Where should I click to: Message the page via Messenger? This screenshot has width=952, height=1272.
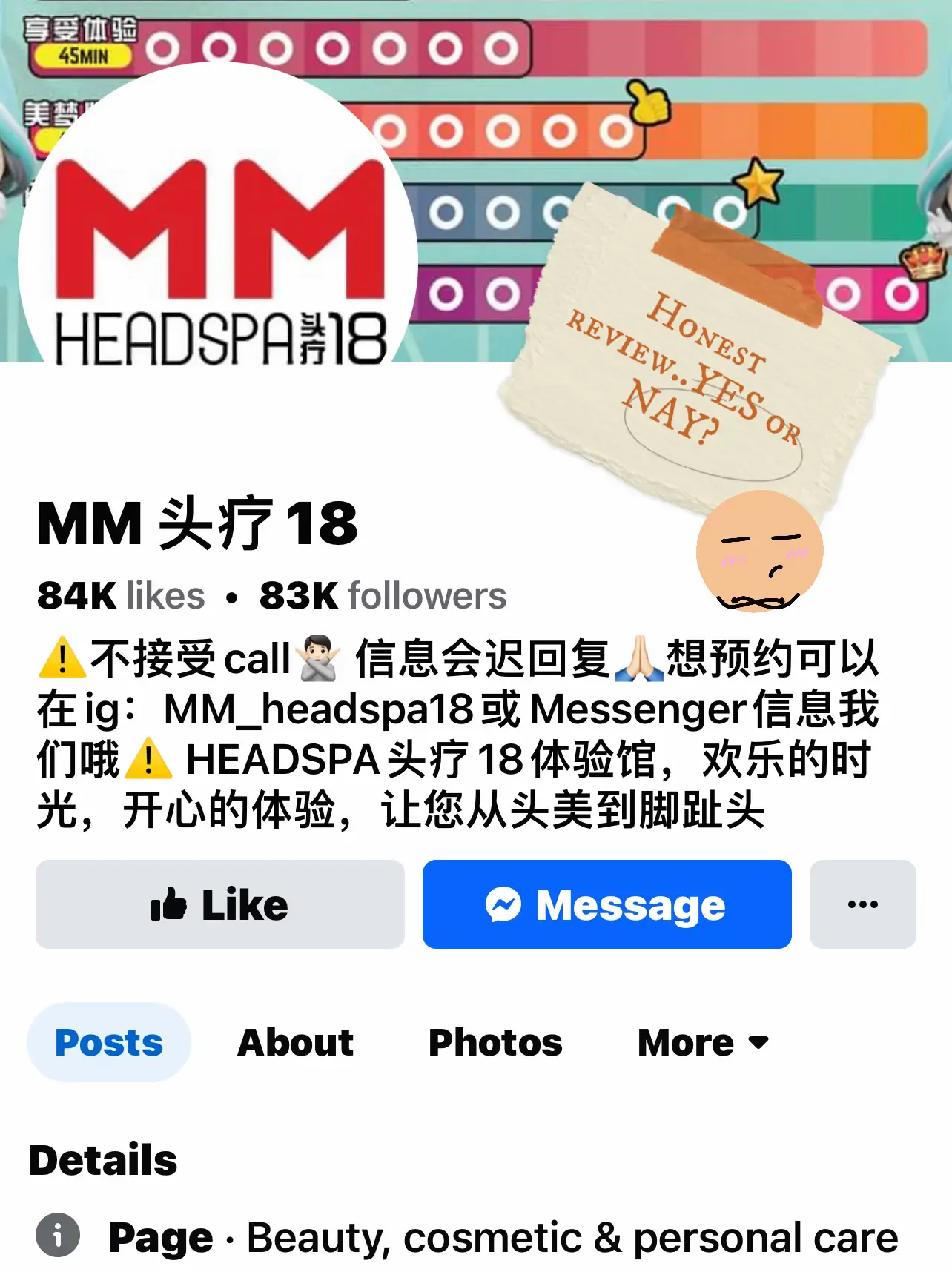pyautogui.click(x=606, y=904)
